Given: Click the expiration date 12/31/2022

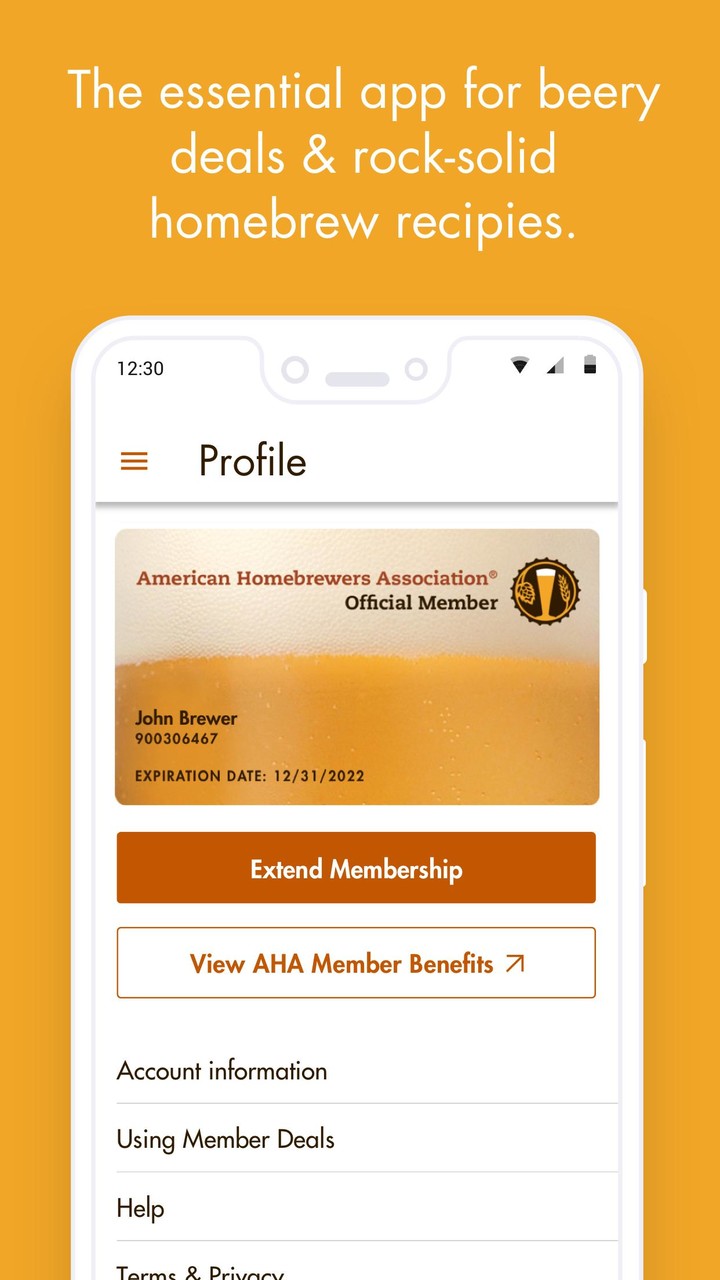Looking at the screenshot, I should click(x=249, y=776).
